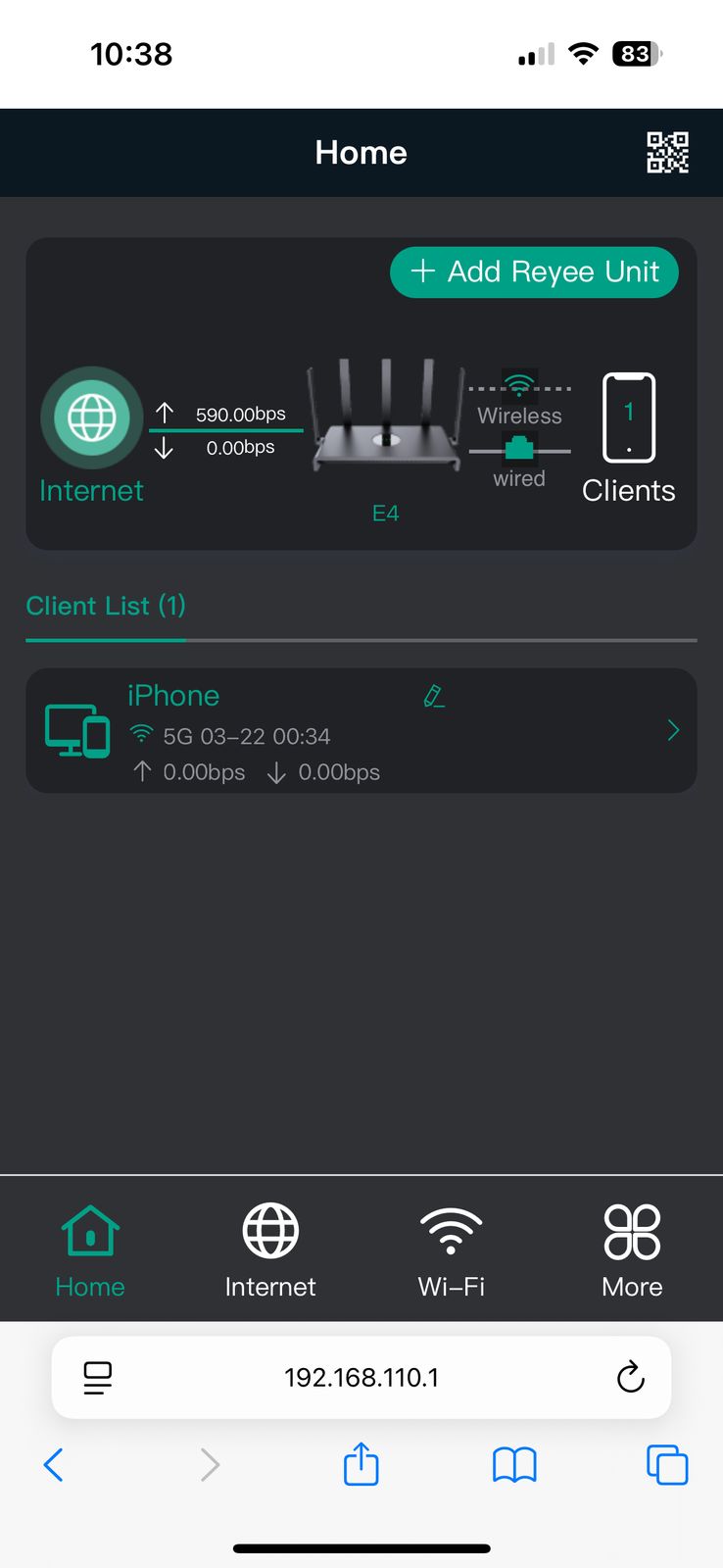Share this page from Safari
The height and width of the screenshot is (1568, 723).
361,1464
